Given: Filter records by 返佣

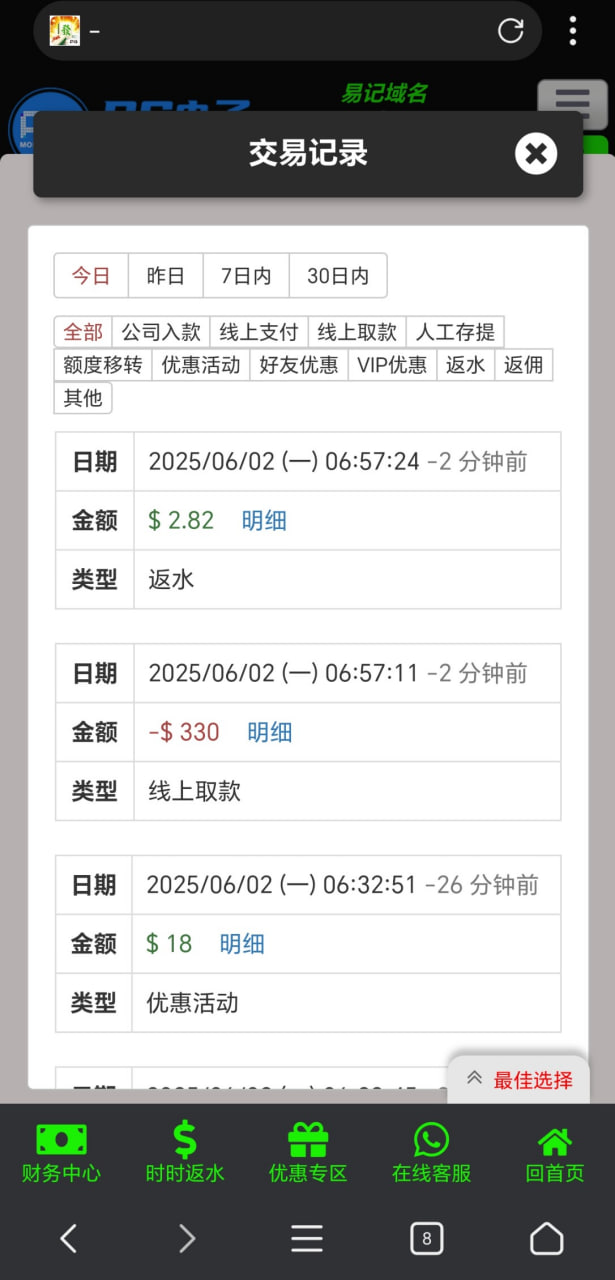Looking at the screenshot, I should [x=523, y=365].
